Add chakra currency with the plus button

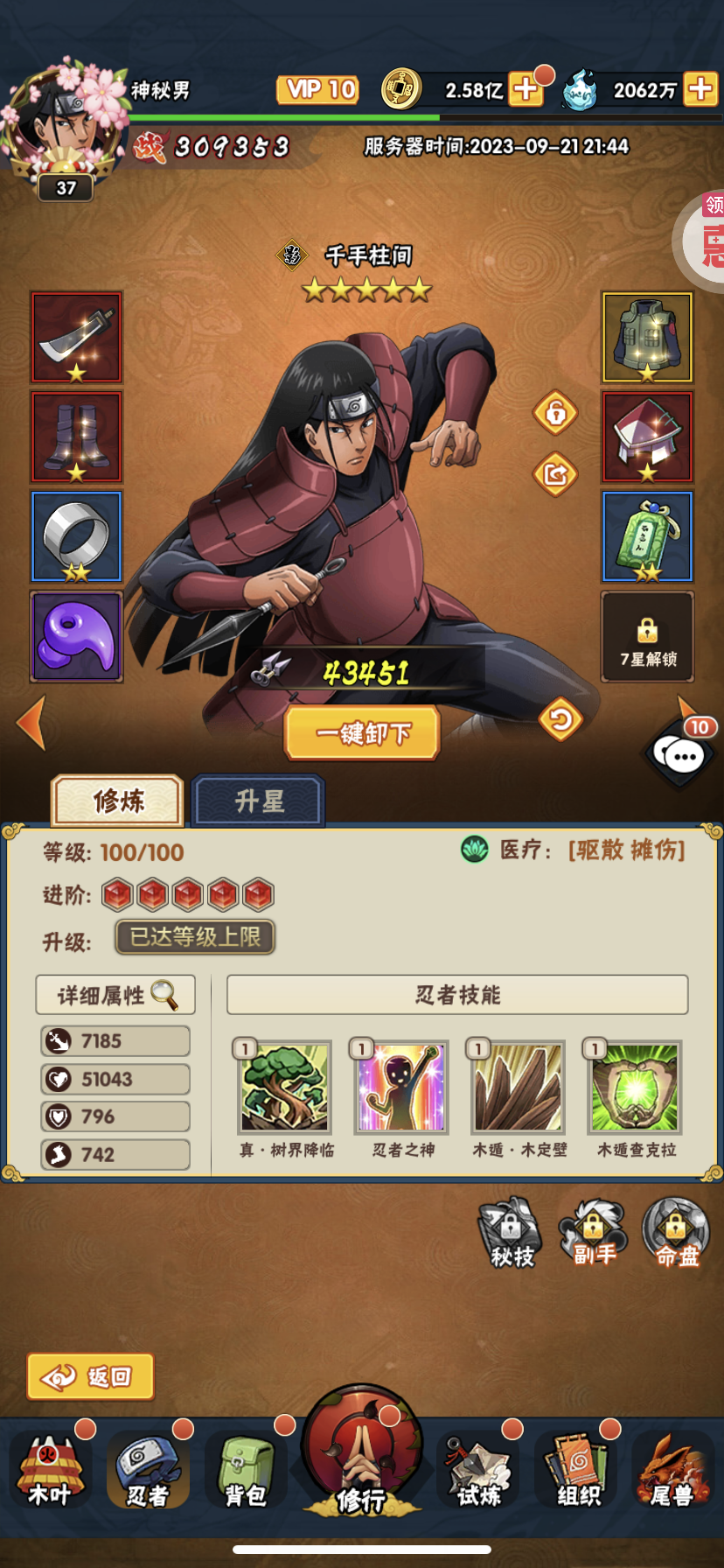click(x=700, y=89)
